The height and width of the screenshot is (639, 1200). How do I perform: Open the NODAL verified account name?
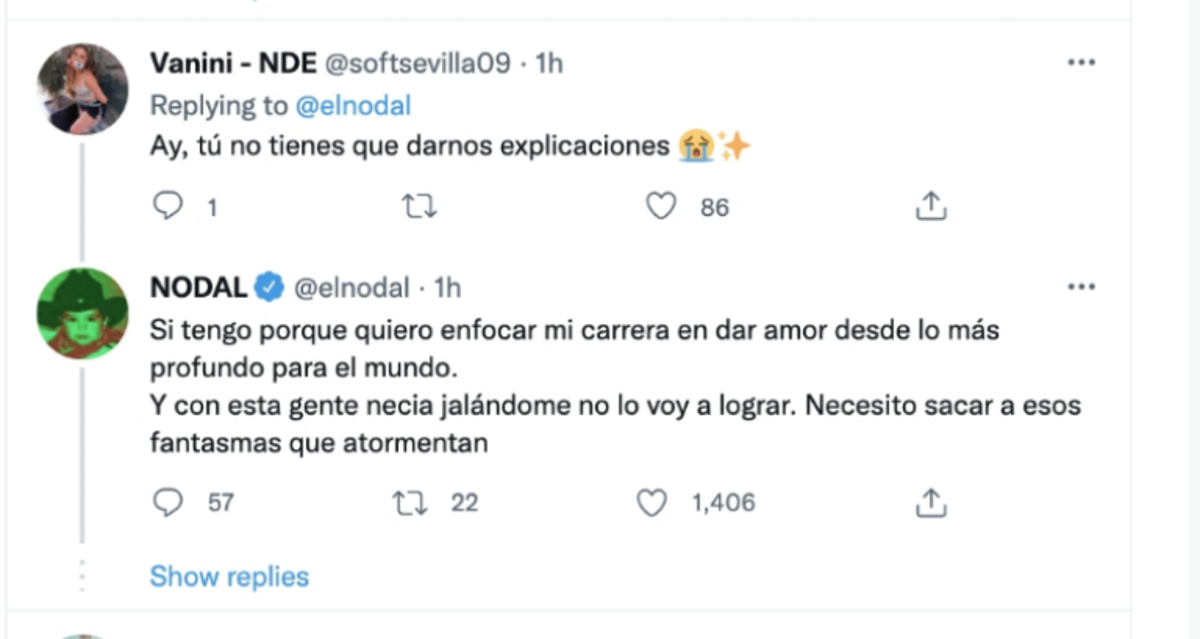[198, 288]
